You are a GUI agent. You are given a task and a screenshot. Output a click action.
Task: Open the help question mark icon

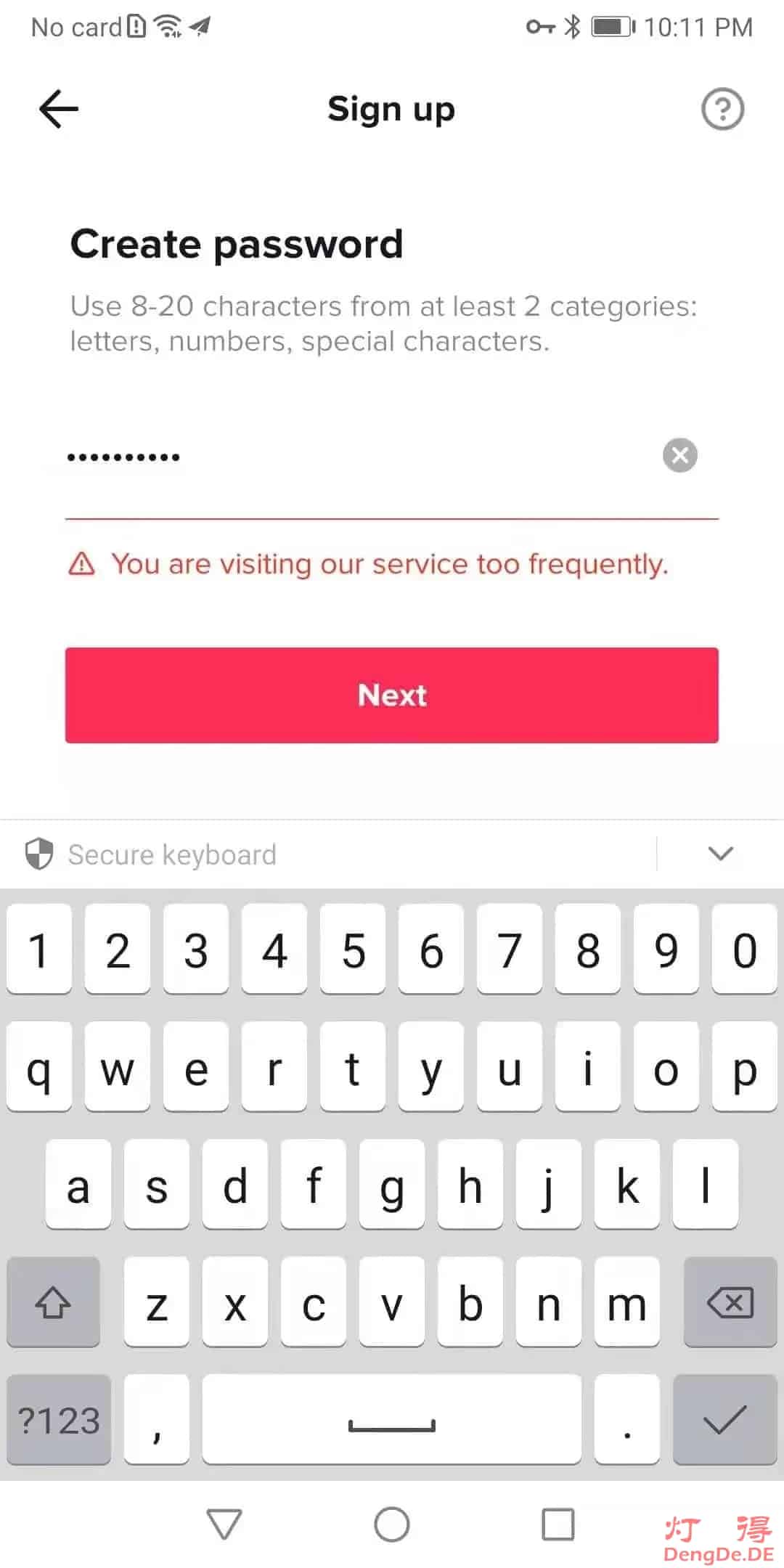722,109
